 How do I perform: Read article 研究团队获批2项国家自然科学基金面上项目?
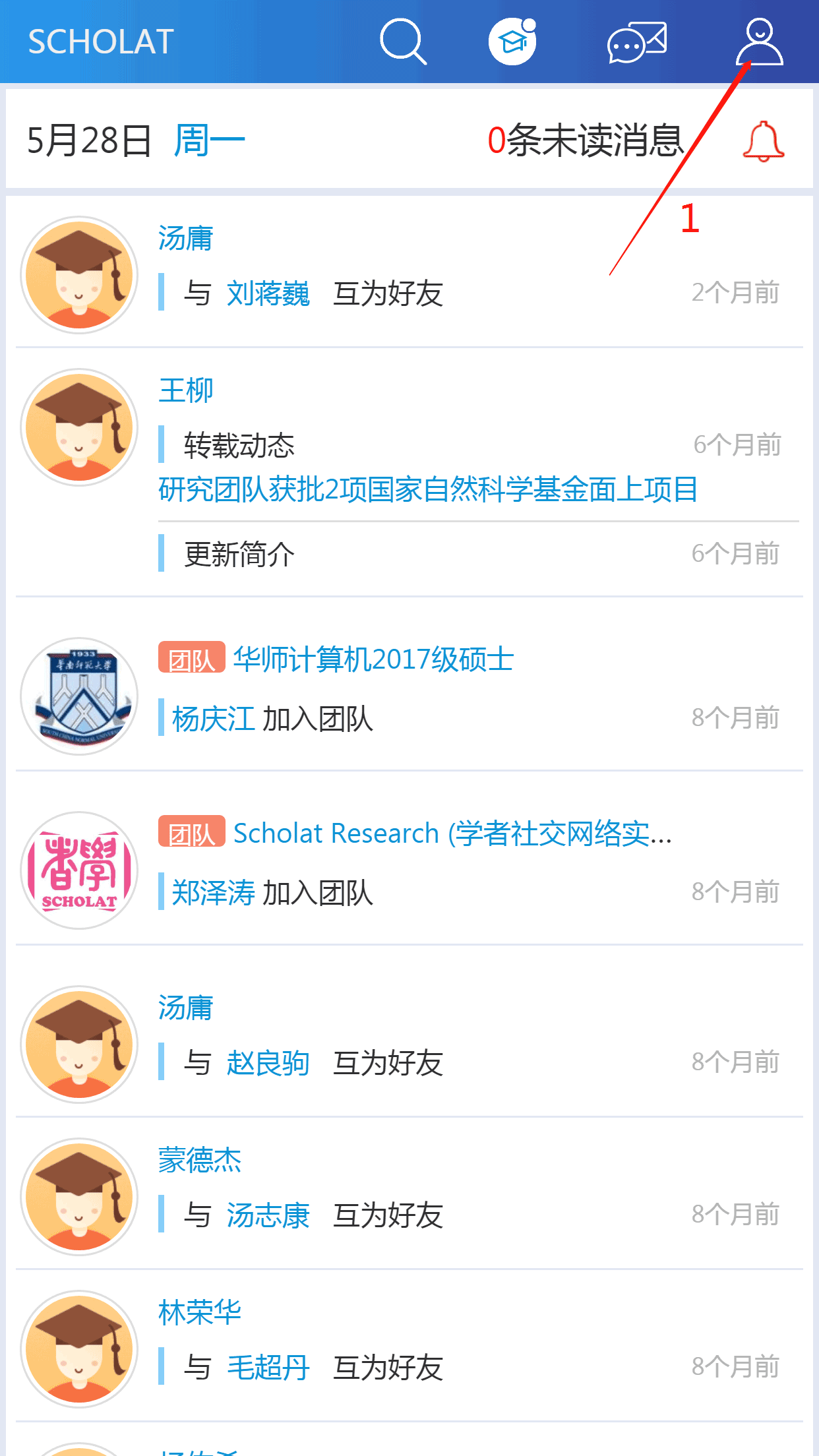tap(428, 489)
